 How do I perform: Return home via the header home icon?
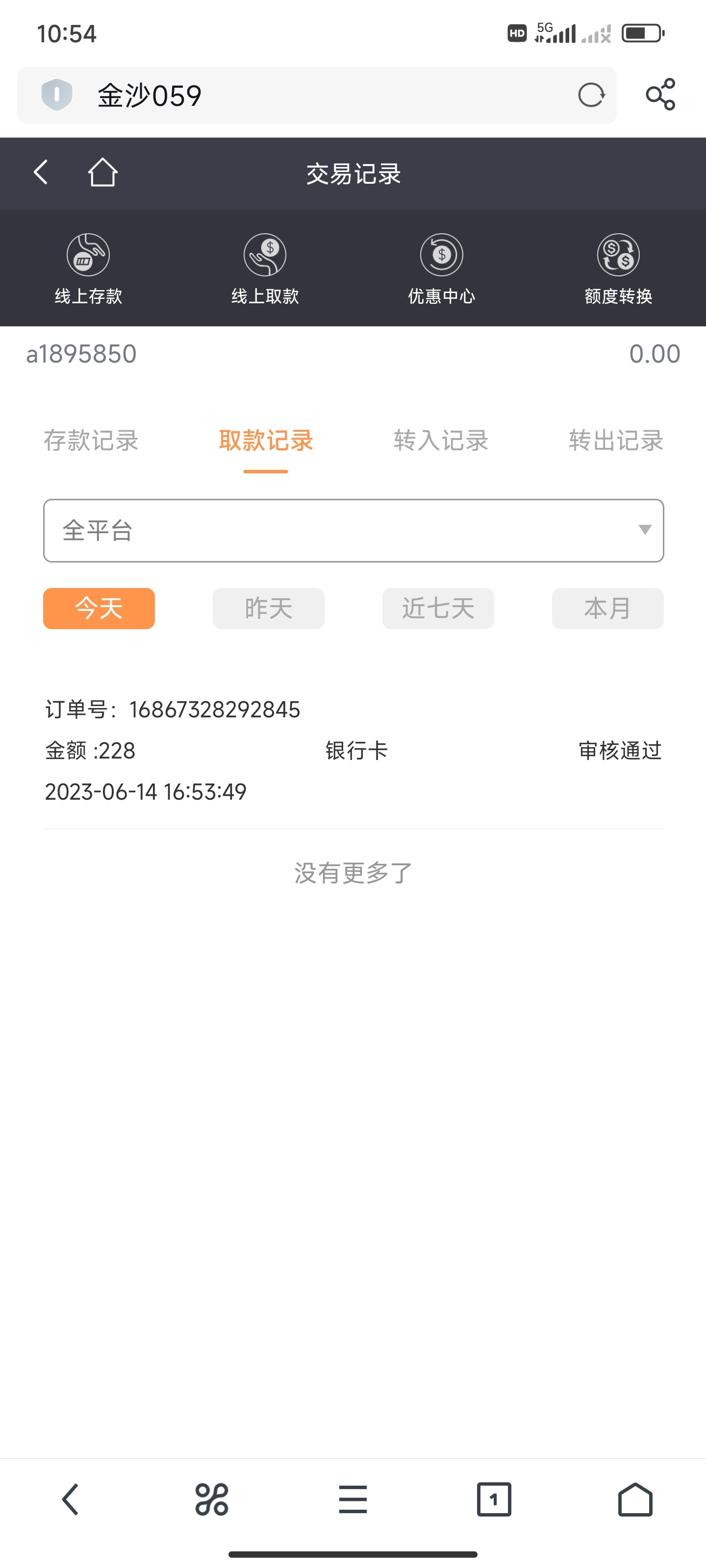point(103,172)
